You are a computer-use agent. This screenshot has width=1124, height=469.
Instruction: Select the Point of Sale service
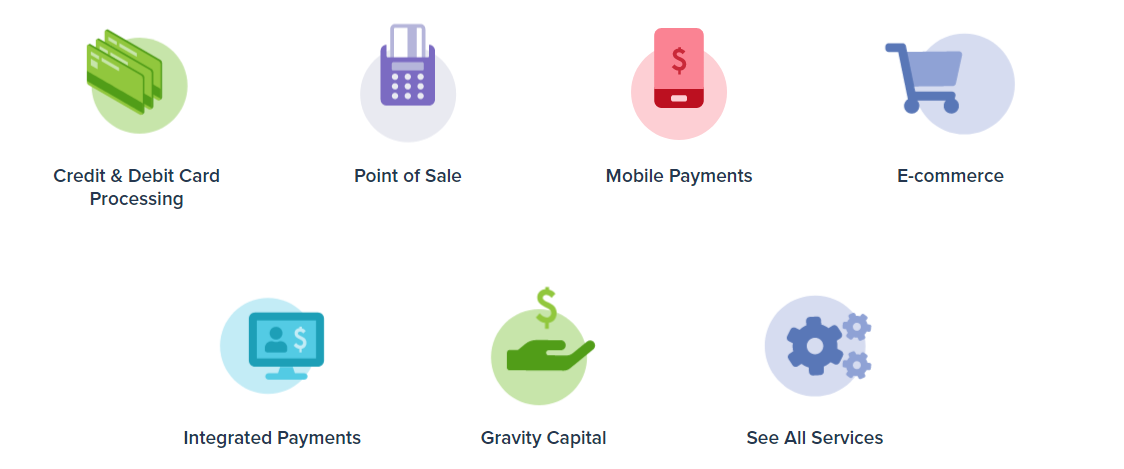point(408,176)
